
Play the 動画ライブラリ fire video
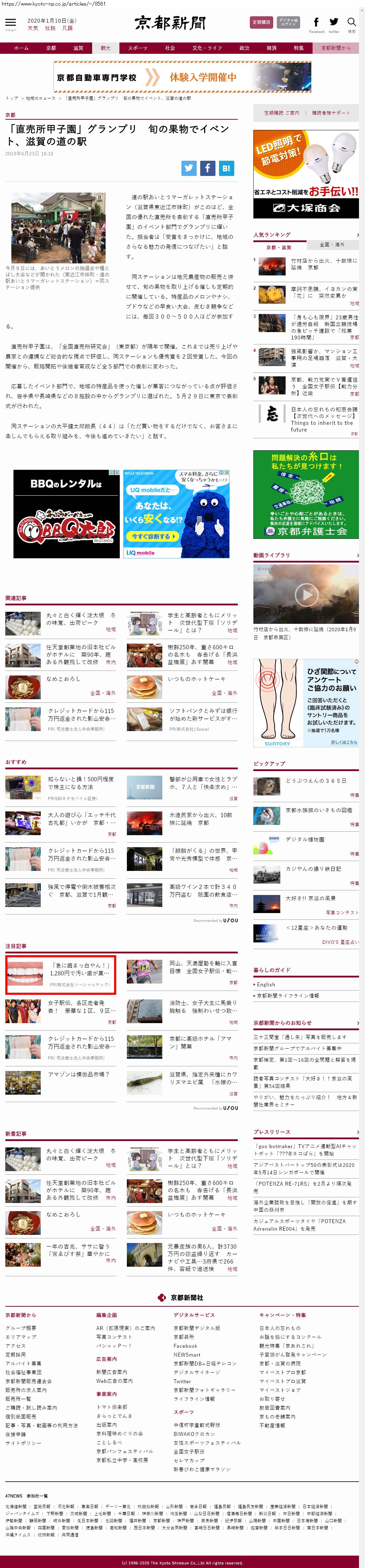coord(306,593)
